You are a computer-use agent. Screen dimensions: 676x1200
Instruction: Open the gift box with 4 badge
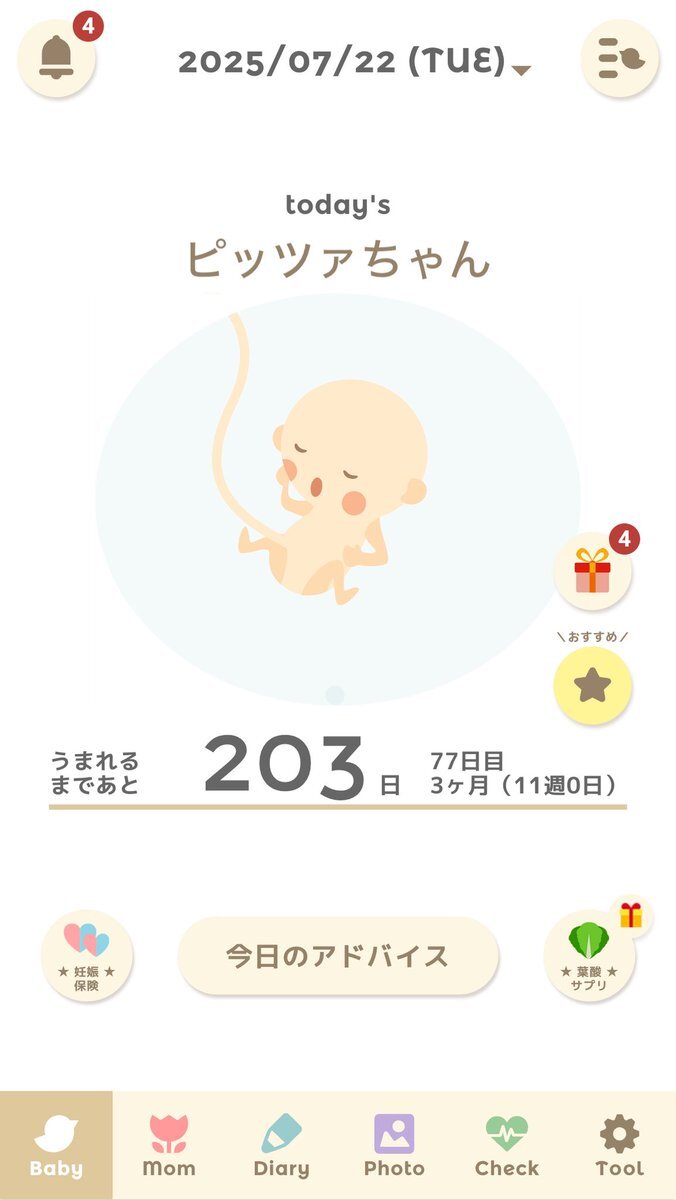coord(593,571)
